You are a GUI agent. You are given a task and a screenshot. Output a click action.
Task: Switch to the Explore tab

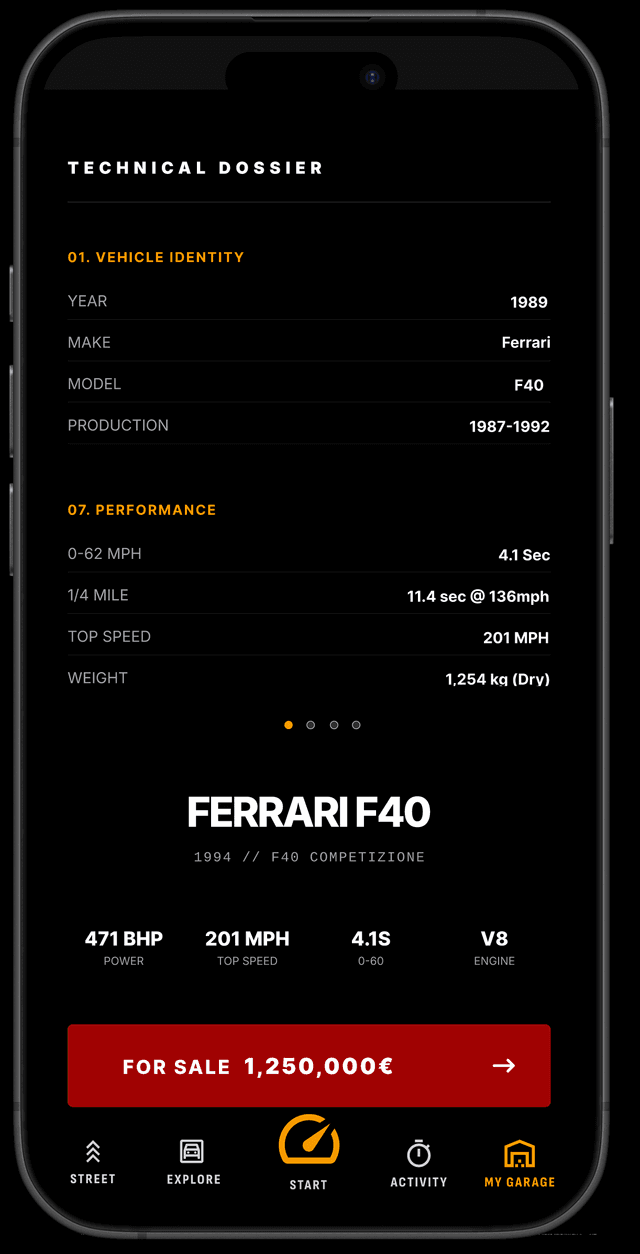pos(193,1162)
